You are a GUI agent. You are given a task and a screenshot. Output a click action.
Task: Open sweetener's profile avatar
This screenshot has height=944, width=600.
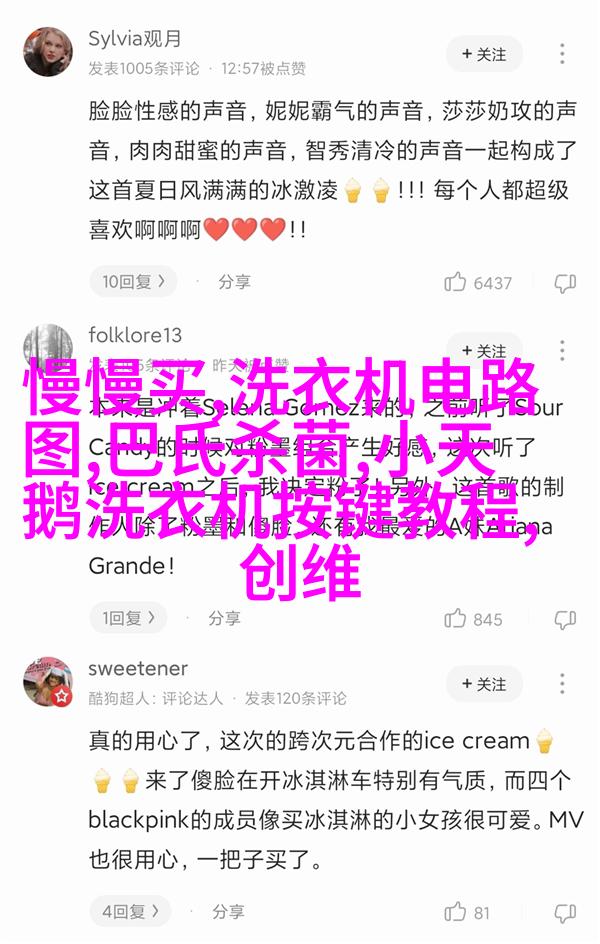tap(47, 682)
